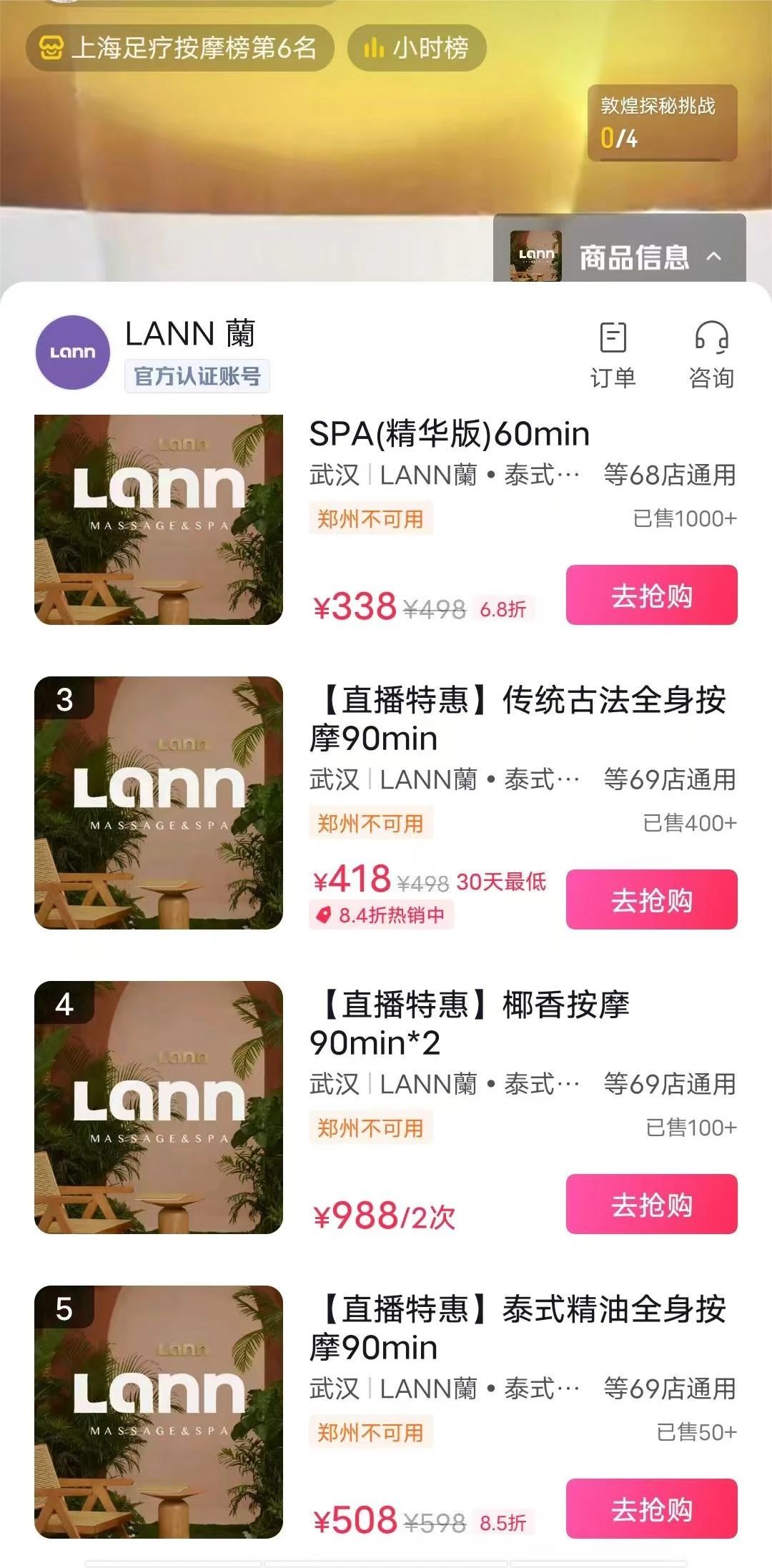Open the LANN 蘭 official account profile
This screenshot has width=772, height=1568.
point(73,352)
